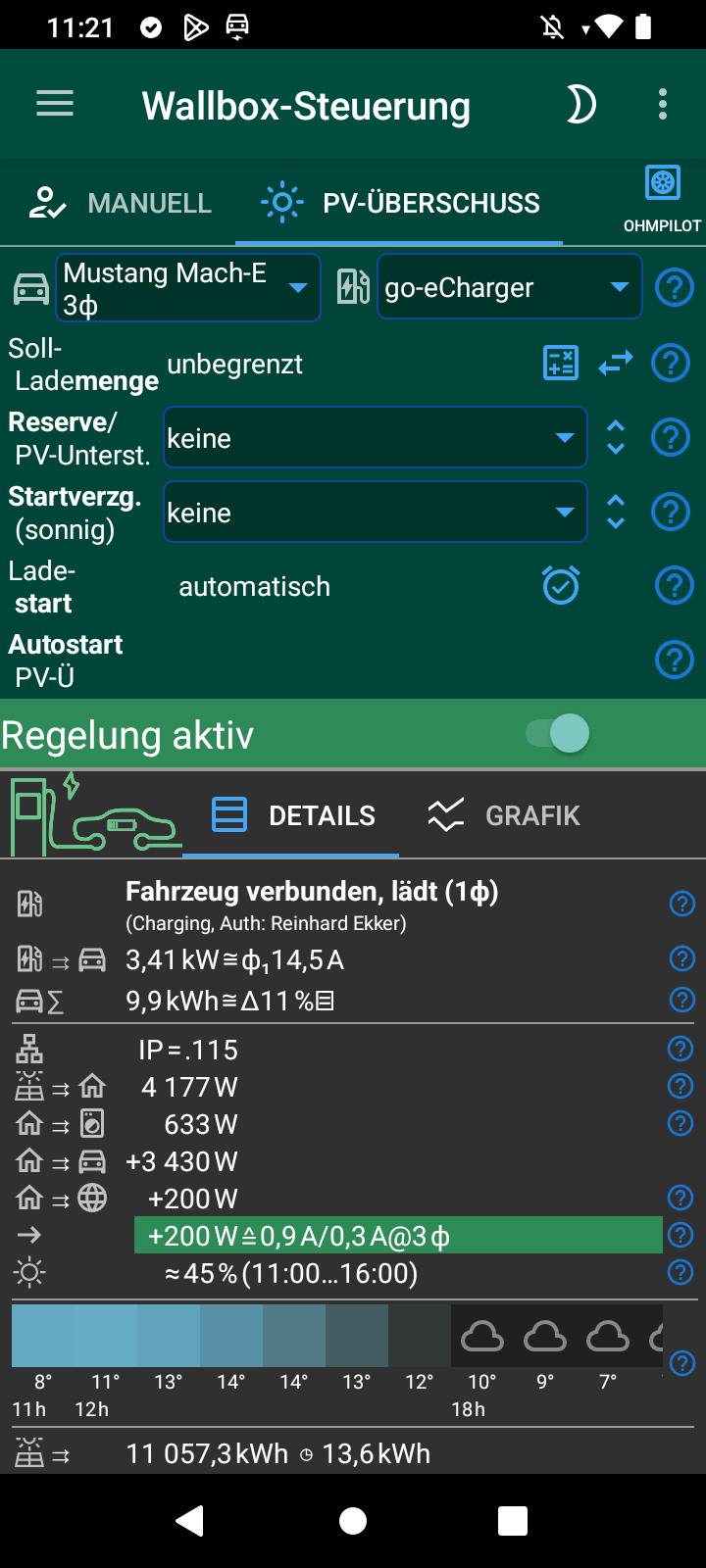The width and height of the screenshot is (706, 1568).
Task: Open the OHMPILOT tab
Action: (663, 201)
